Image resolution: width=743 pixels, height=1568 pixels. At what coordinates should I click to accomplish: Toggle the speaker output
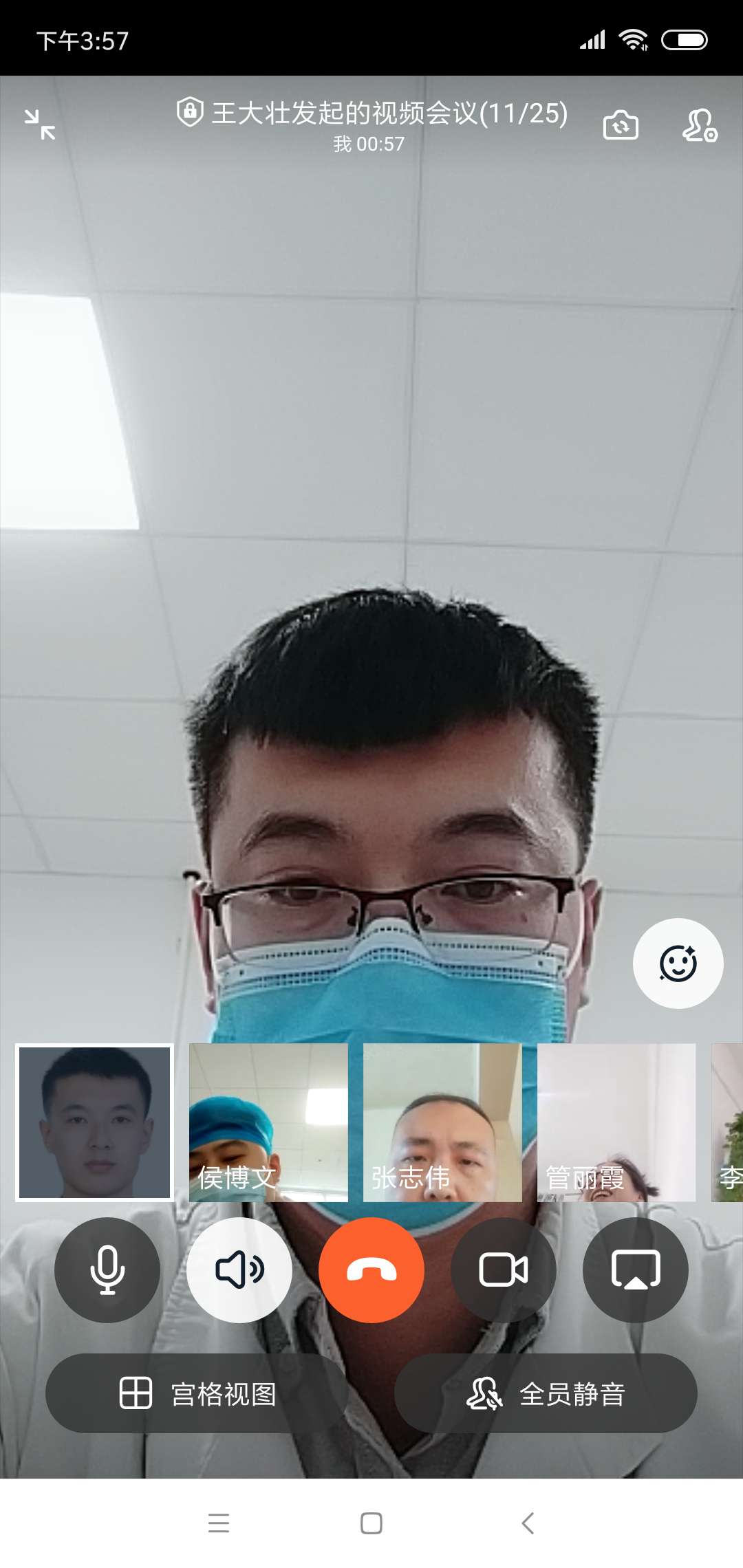click(x=239, y=1270)
